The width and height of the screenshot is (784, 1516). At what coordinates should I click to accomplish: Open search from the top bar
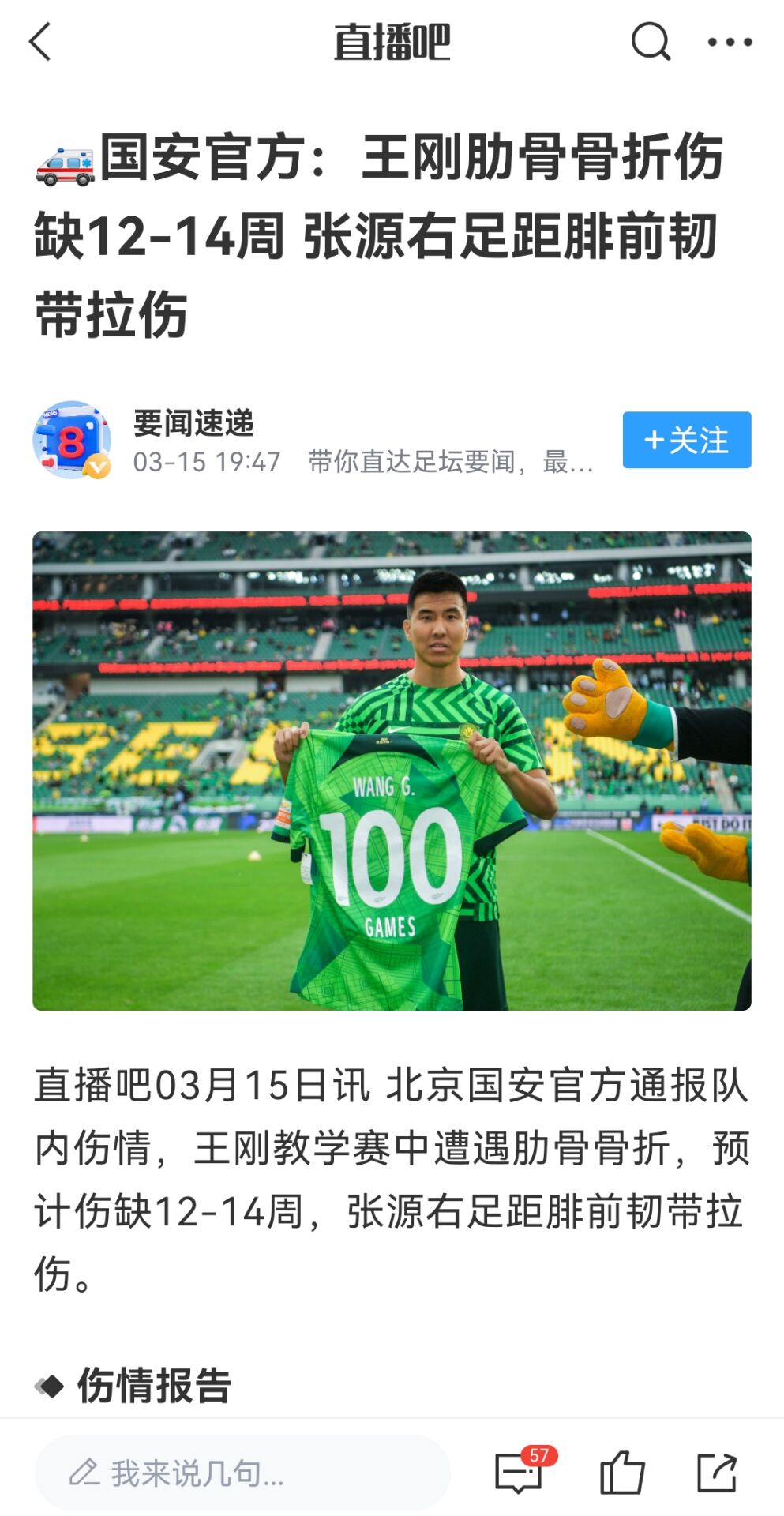click(x=651, y=42)
